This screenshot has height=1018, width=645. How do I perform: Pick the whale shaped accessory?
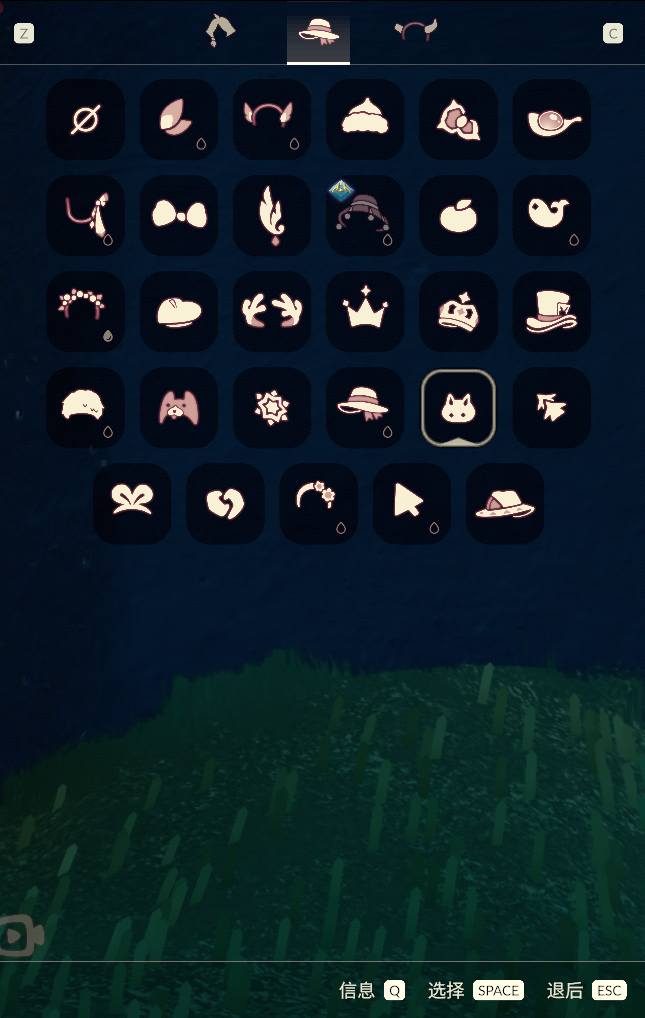point(551,216)
